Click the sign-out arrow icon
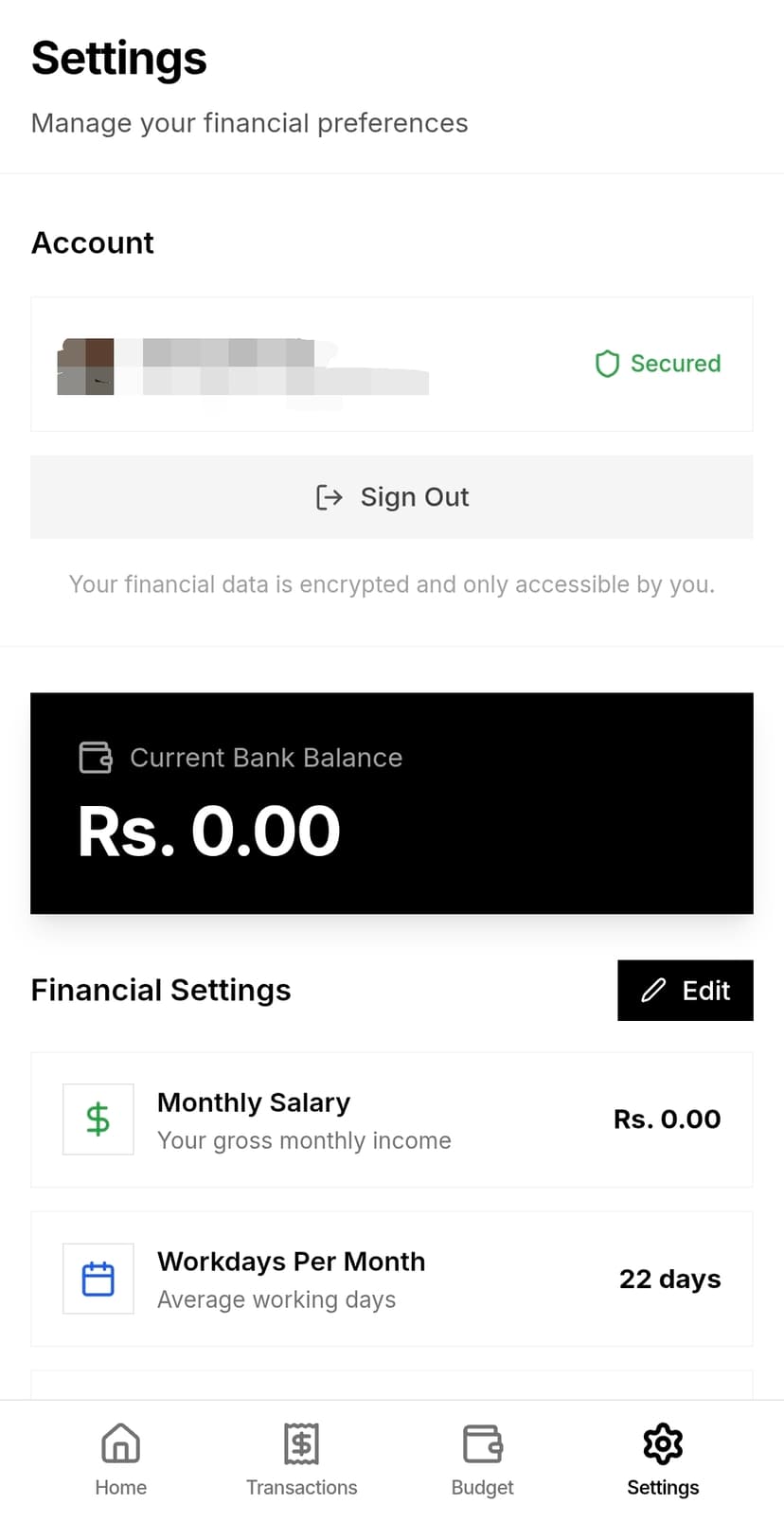784x1522 pixels. tap(328, 496)
